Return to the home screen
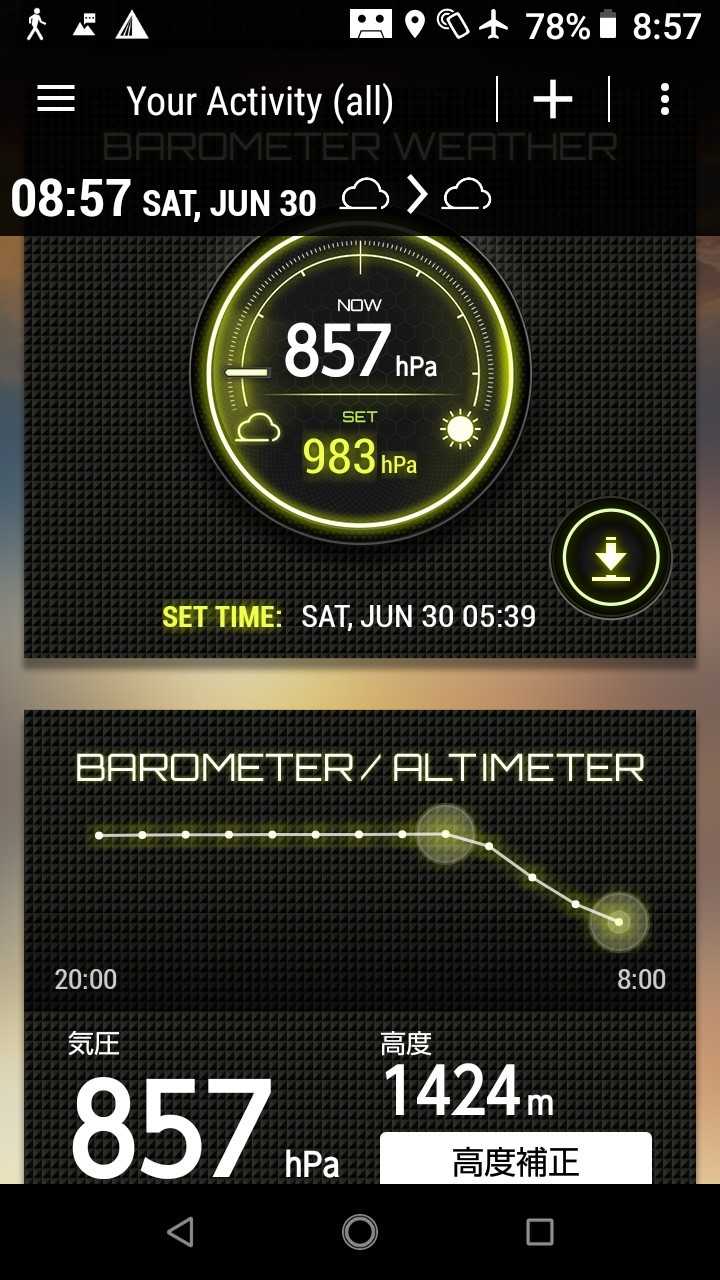This screenshot has width=720, height=1280. click(x=360, y=1232)
